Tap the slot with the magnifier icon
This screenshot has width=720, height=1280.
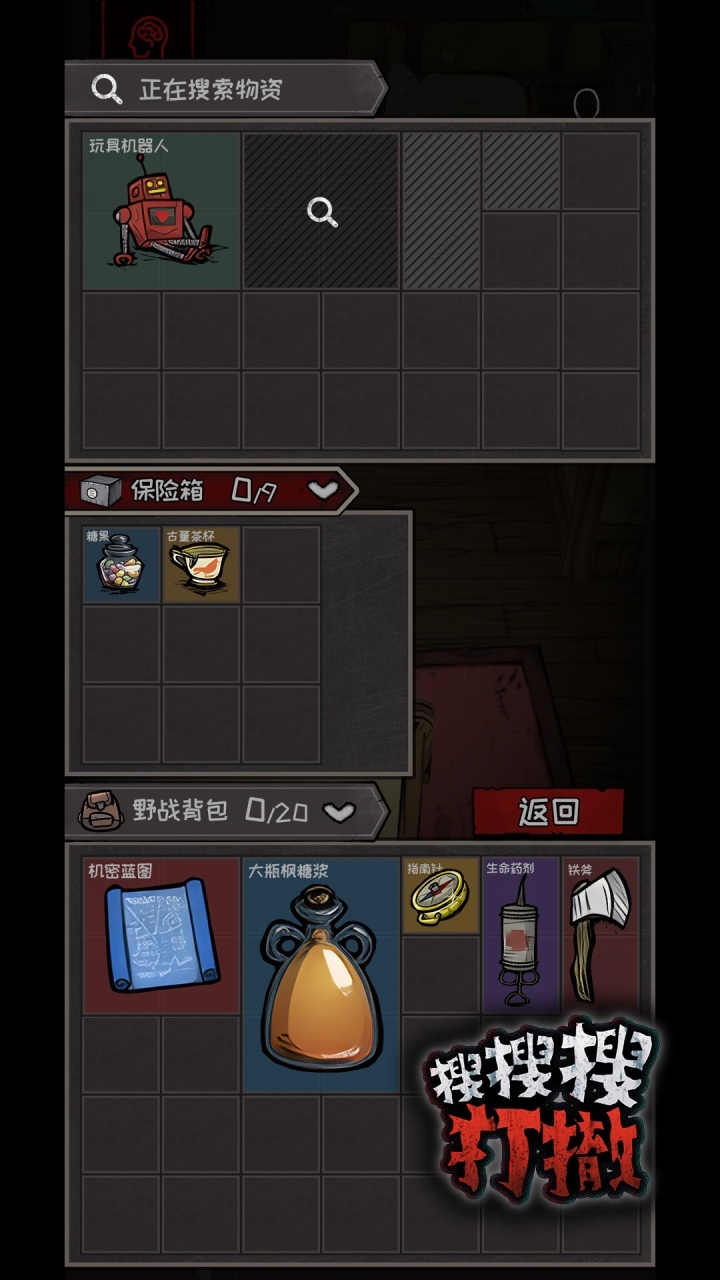(321, 212)
